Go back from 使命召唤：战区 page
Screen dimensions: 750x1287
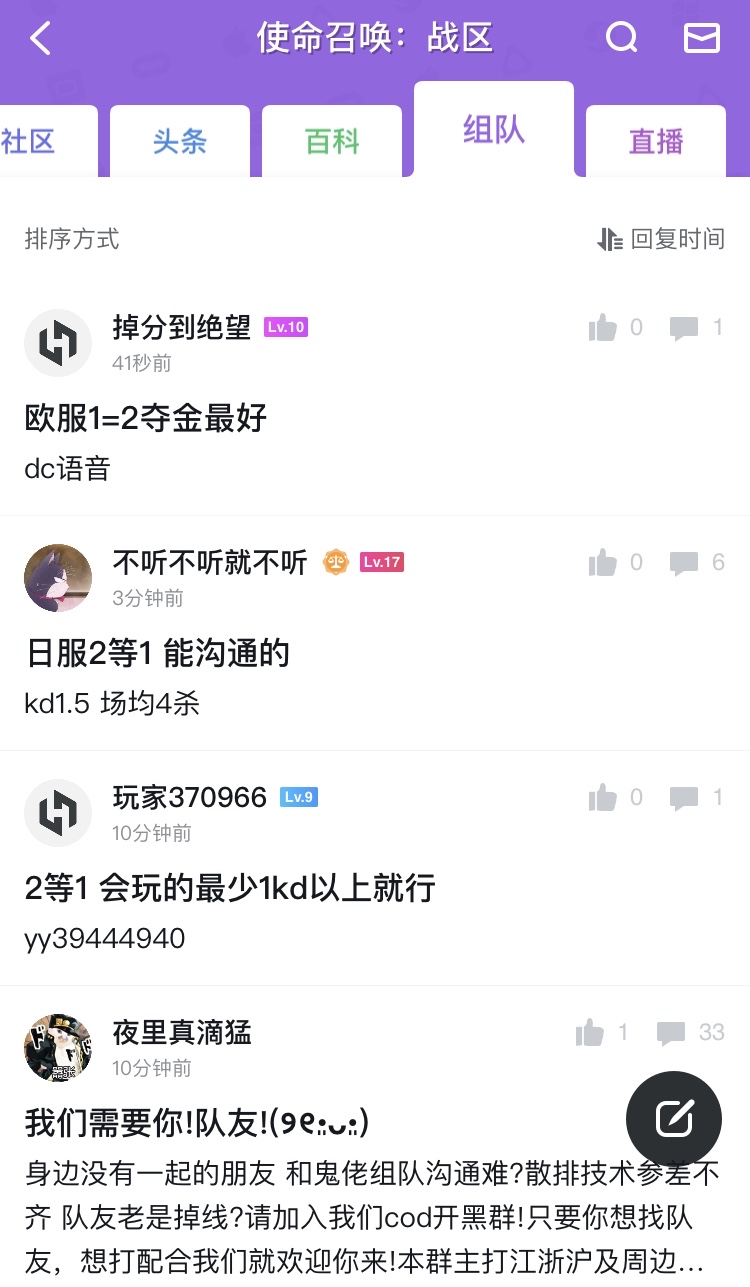(40, 39)
